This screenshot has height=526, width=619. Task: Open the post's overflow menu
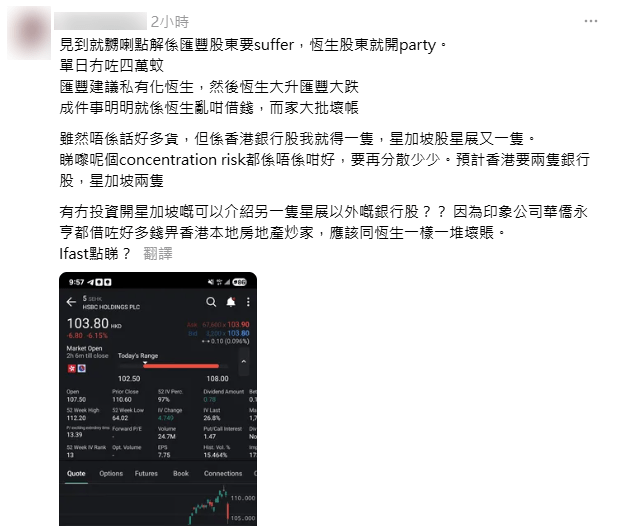(x=592, y=20)
